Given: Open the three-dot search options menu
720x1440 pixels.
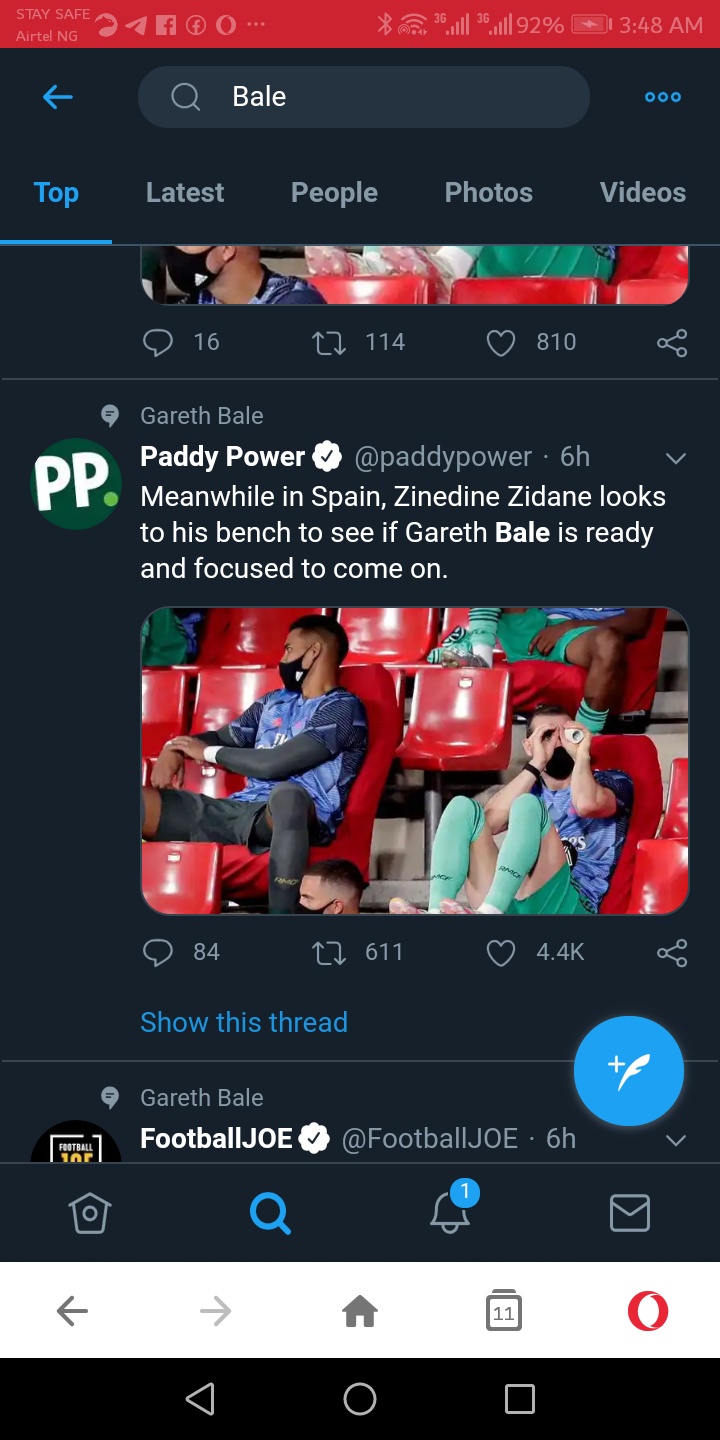Looking at the screenshot, I should pyautogui.click(x=662, y=97).
